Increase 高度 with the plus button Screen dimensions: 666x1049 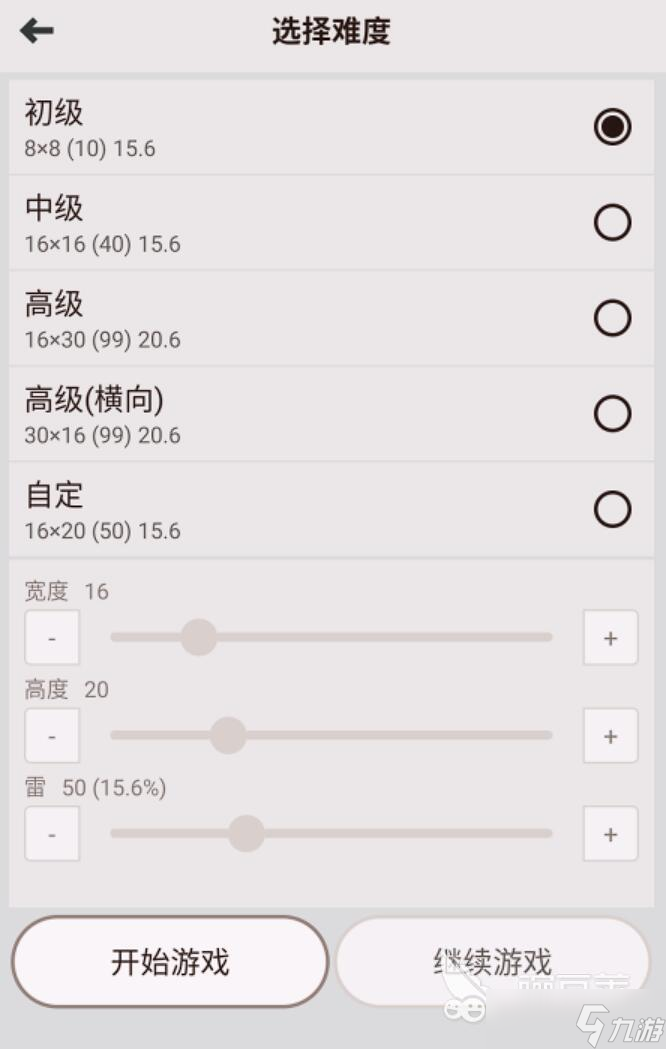coord(610,736)
